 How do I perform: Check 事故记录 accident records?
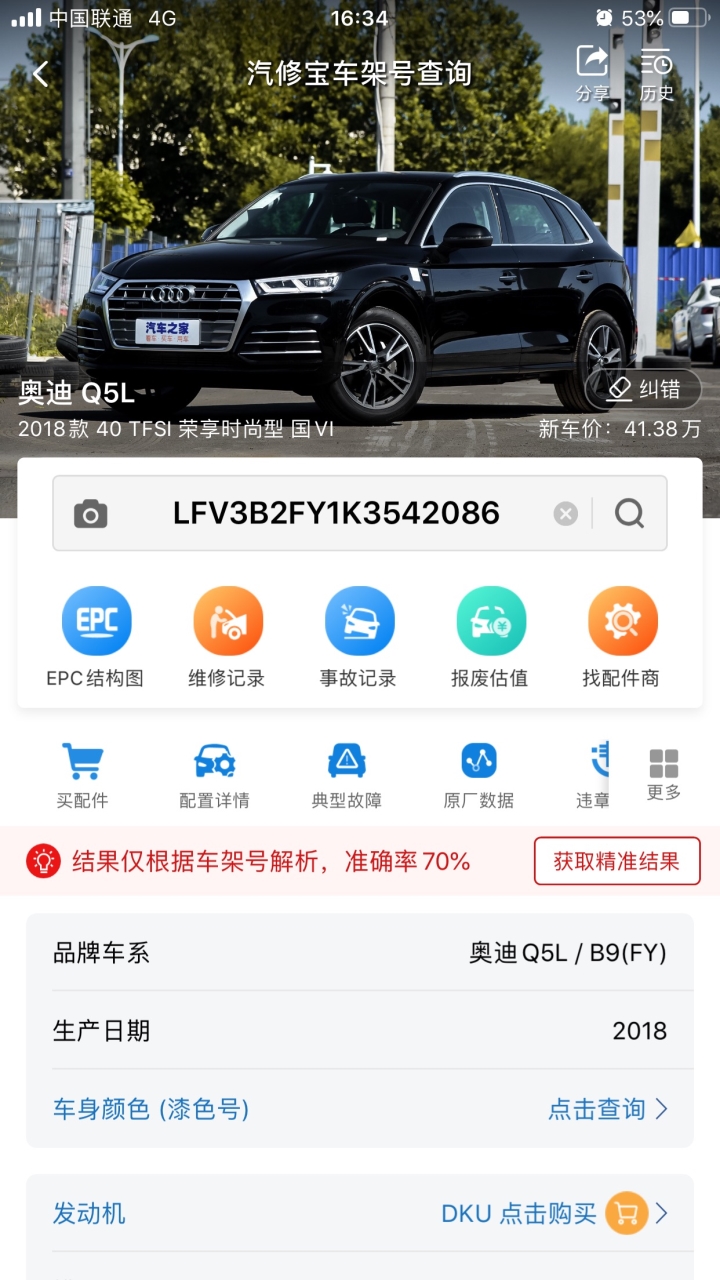[x=359, y=637]
